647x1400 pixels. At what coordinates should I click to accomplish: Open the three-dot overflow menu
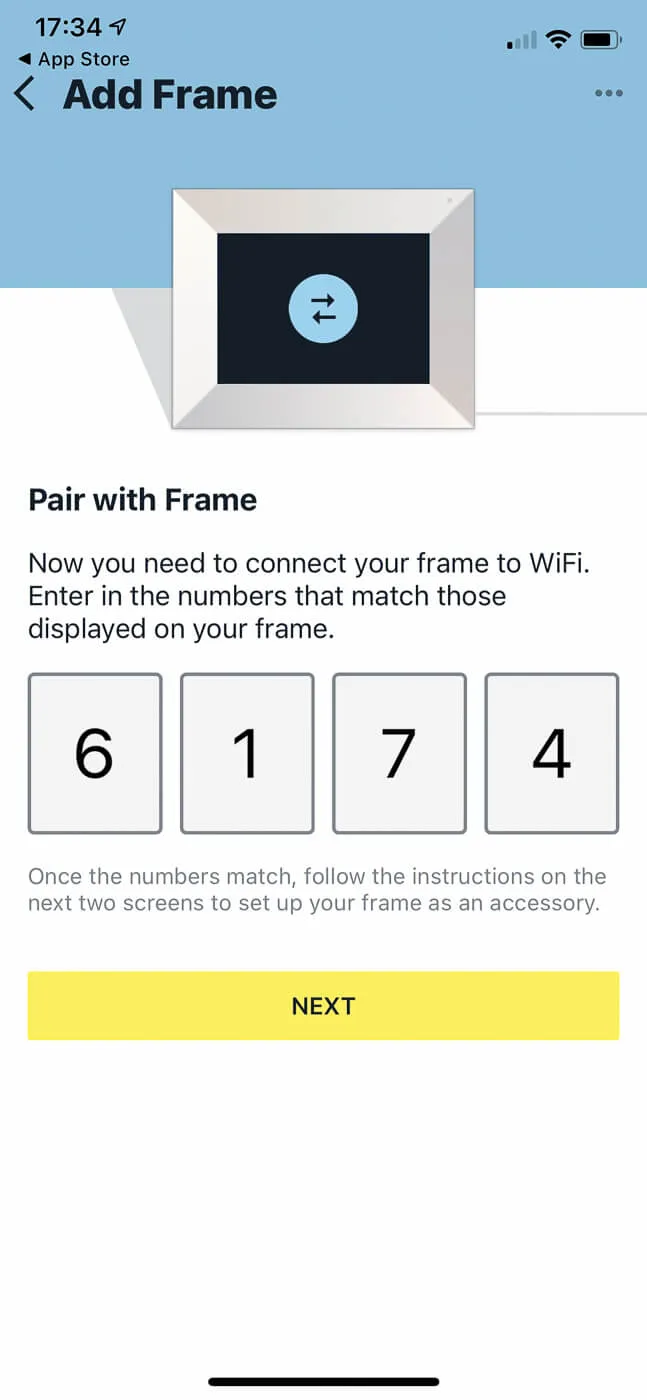tap(608, 94)
